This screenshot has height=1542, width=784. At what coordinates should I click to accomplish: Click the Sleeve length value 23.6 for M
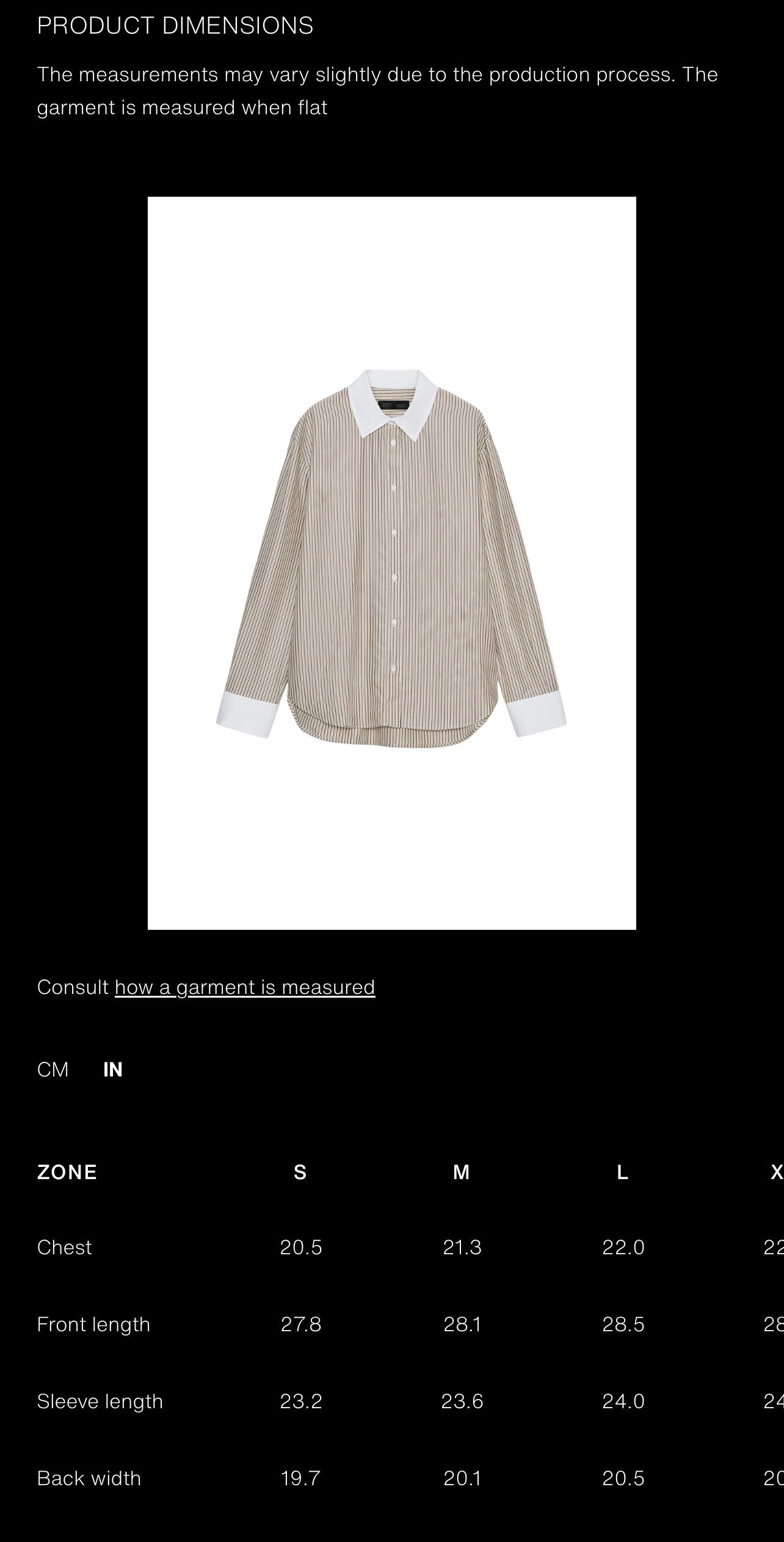[x=463, y=1403]
